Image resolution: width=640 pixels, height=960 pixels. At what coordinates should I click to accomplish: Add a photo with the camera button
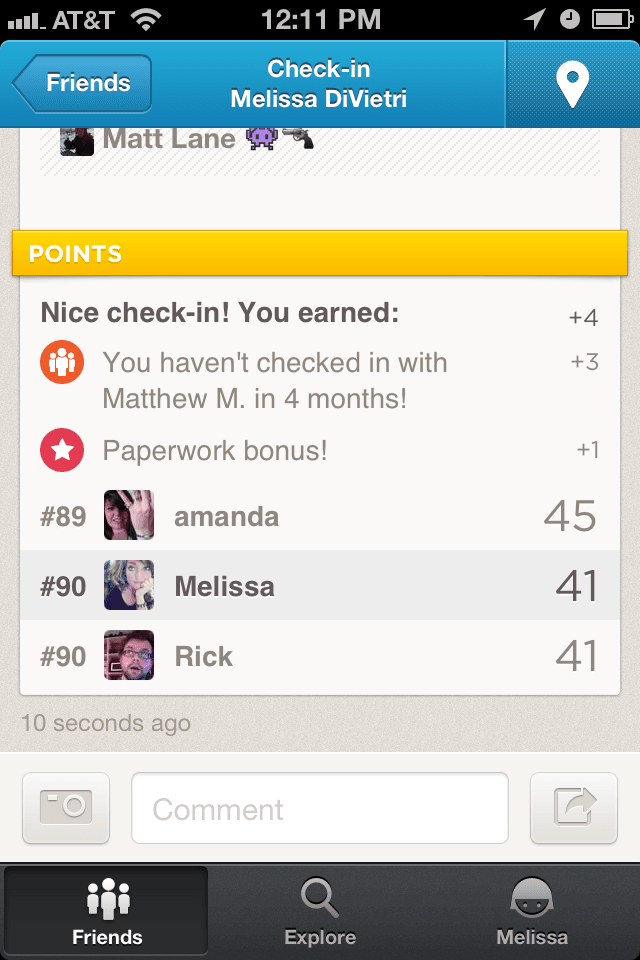coord(66,807)
